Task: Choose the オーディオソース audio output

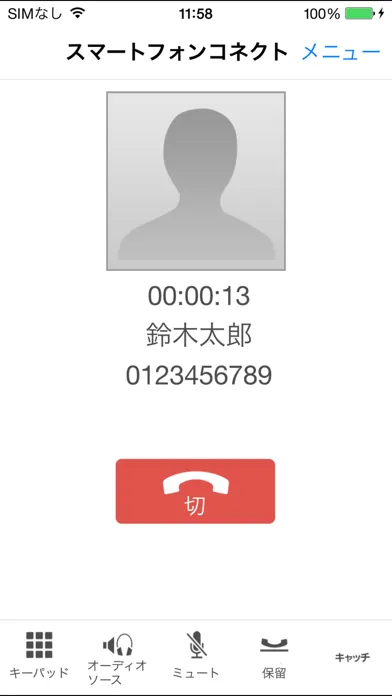Action: [x=117, y=658]
